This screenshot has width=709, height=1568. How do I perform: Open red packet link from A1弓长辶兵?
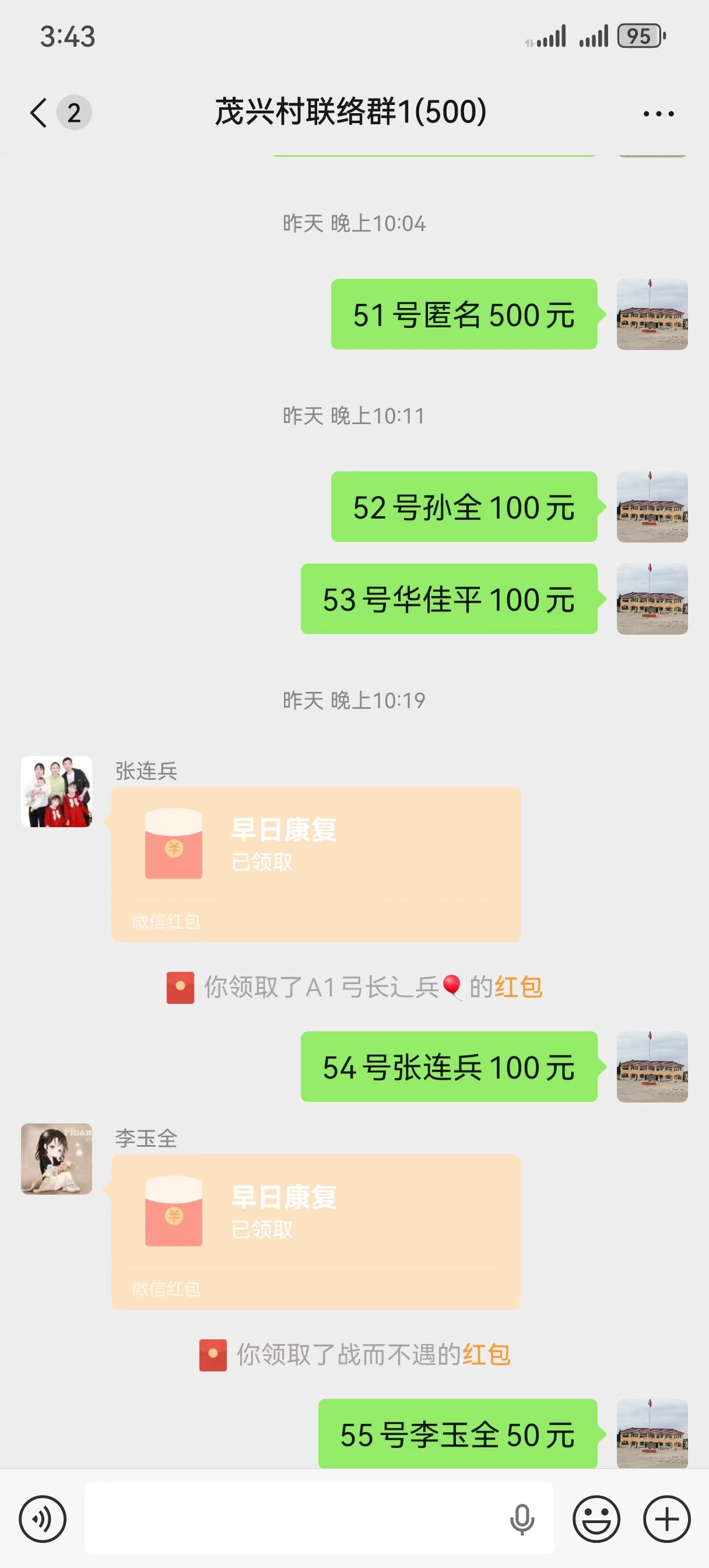[518, 986]
